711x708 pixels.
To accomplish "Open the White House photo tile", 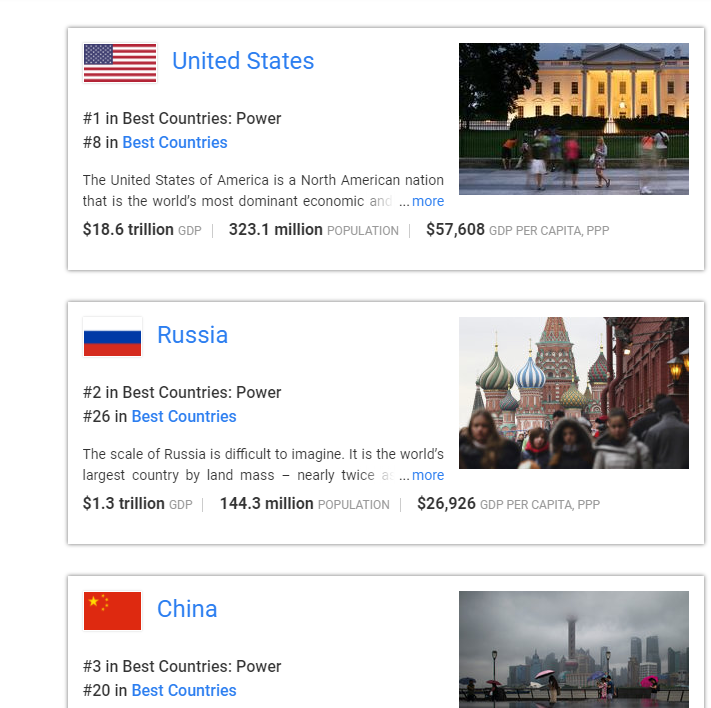I will coord(573,118).
